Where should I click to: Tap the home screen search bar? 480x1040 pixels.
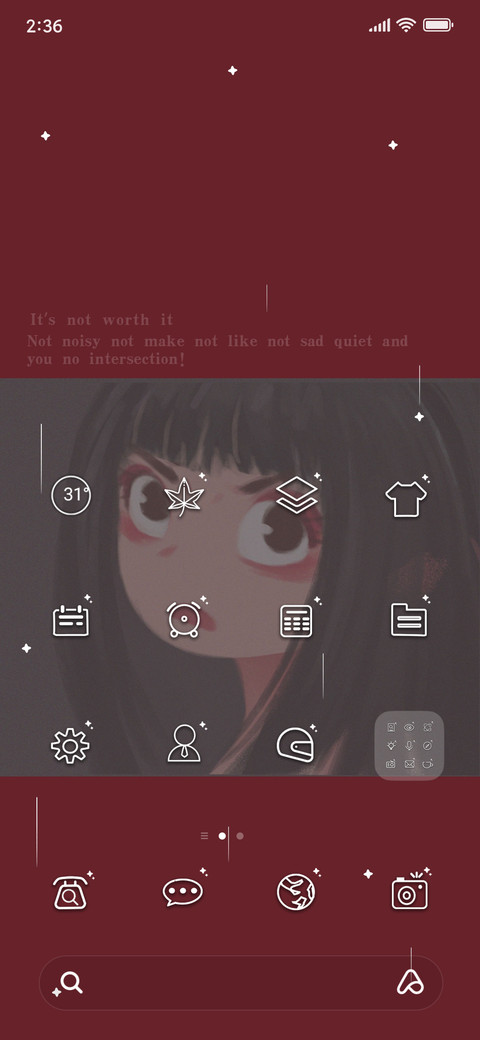(x=241, y=982)
